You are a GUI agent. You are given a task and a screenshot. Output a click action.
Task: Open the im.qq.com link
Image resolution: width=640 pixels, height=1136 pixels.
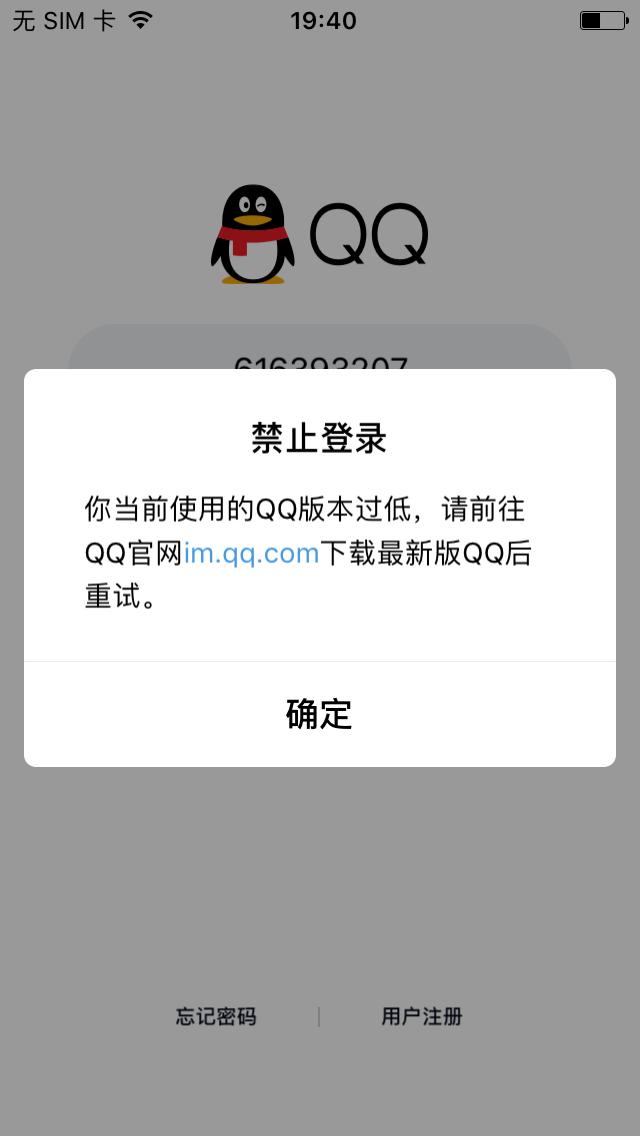(251, 553)
